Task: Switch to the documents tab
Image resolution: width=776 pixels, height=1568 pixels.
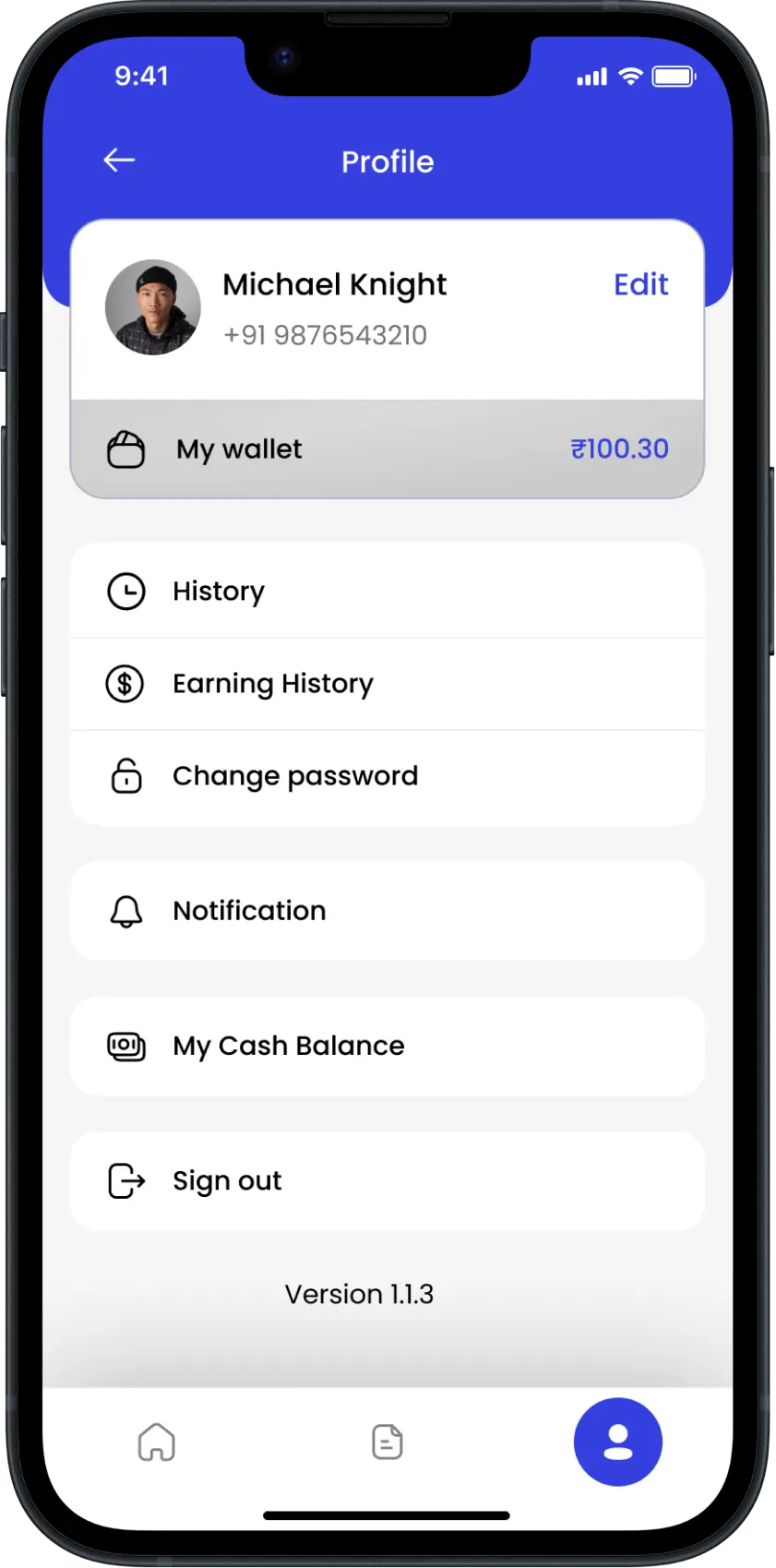Action: (388, 1442)
